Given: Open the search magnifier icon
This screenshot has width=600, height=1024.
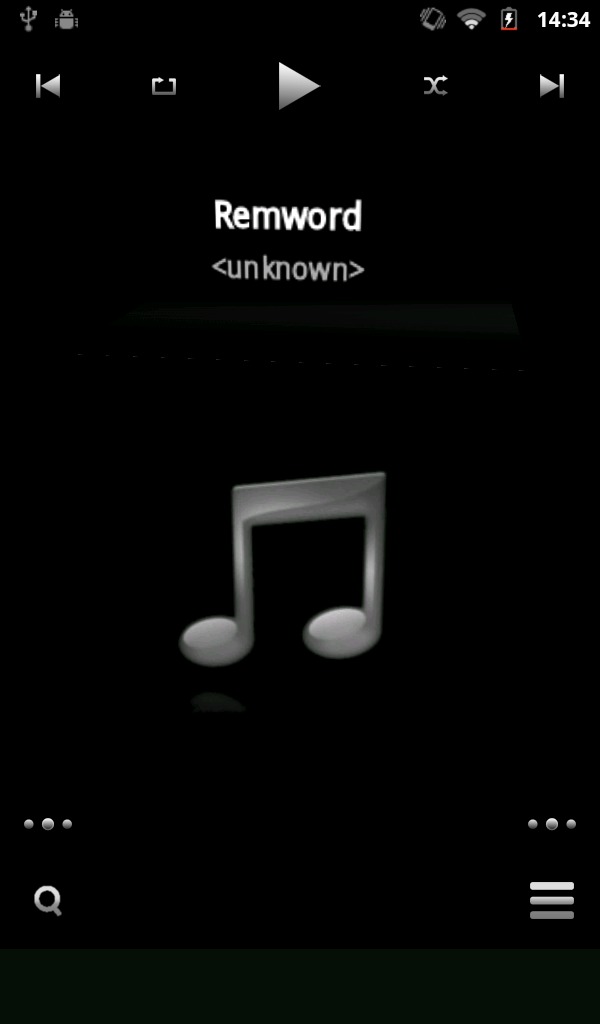Looking at the screenshot, I should coord(48,901).
